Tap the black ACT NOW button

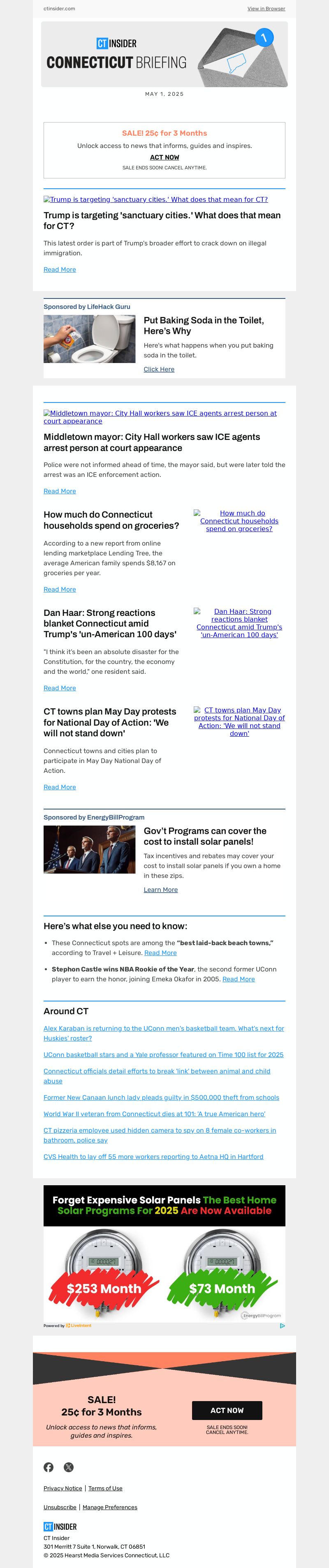pyautogui.click(x=227, y=1411)
